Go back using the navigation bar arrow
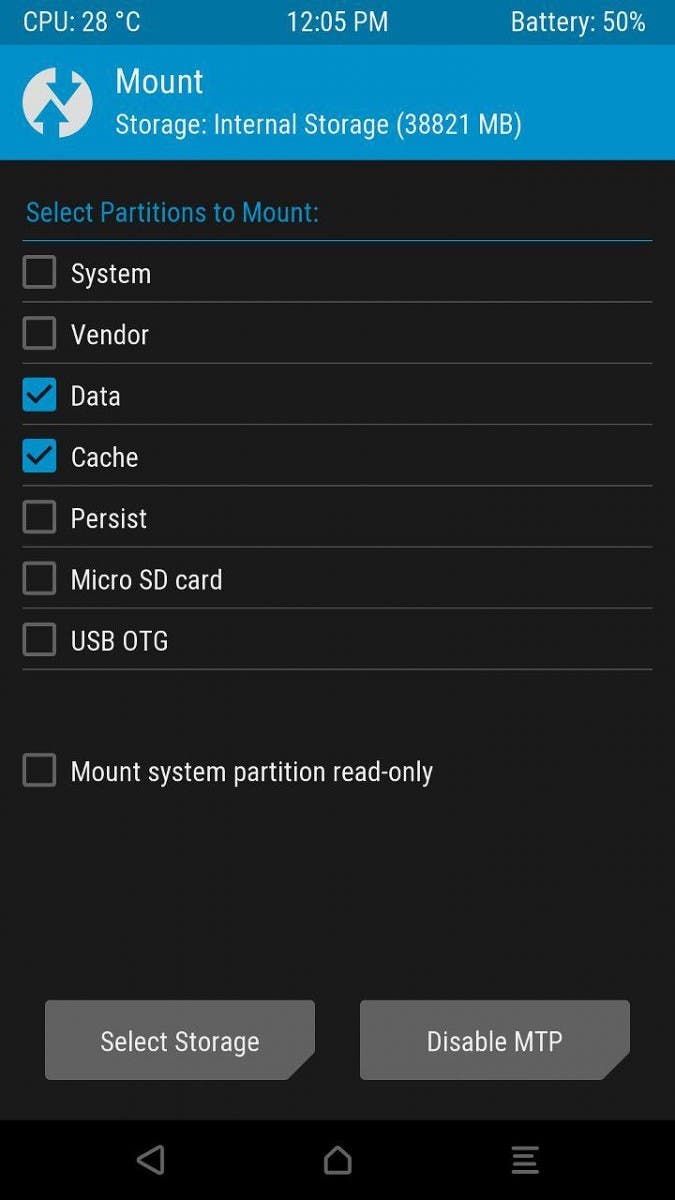675x1200 pixels. pos(150,1160)
